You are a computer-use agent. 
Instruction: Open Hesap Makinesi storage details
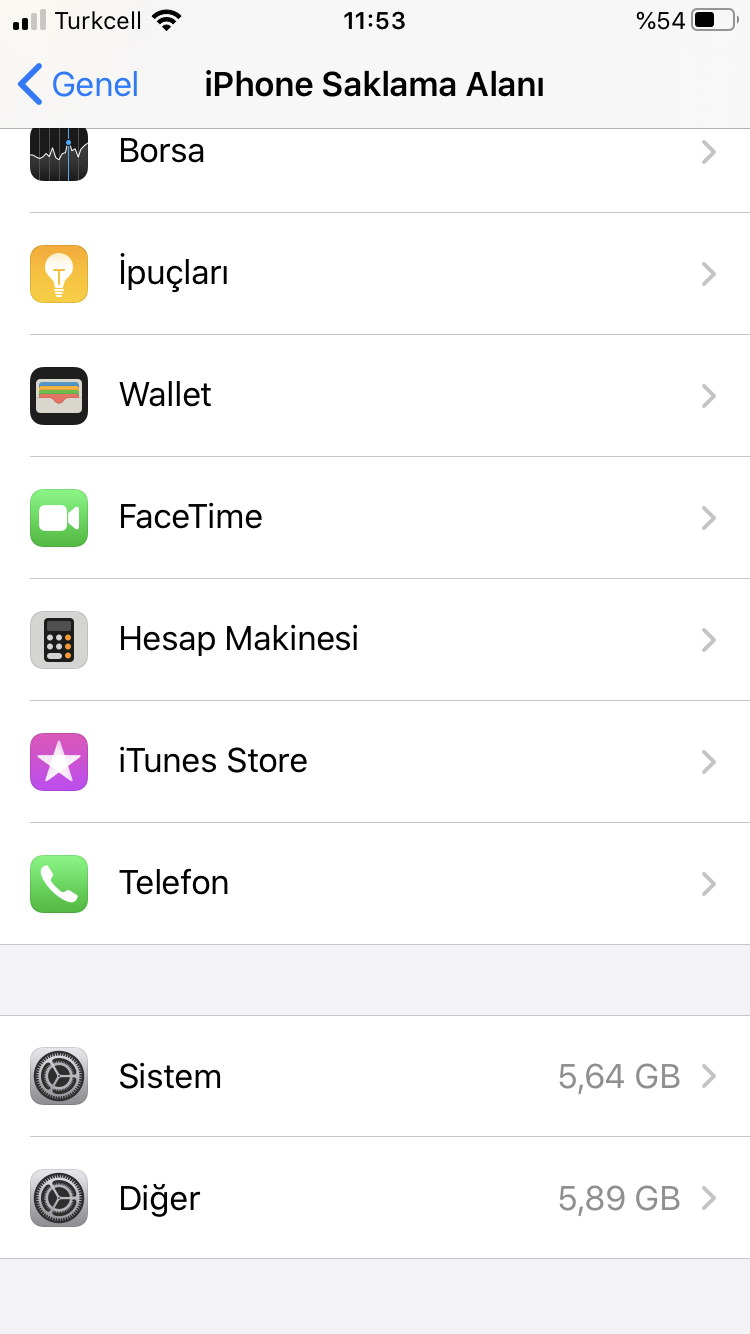pos(375,640)
